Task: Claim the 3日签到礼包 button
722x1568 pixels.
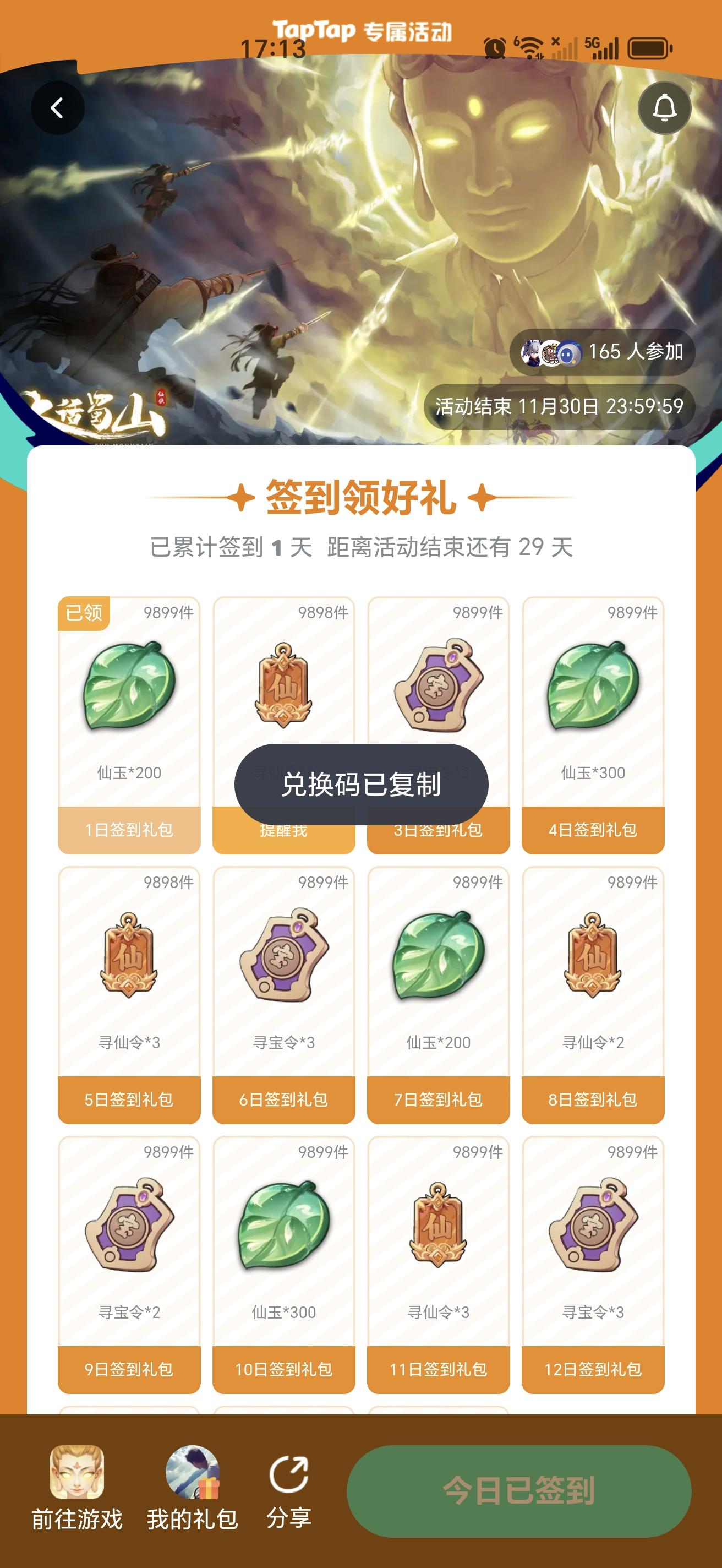Action: (437, 830)
